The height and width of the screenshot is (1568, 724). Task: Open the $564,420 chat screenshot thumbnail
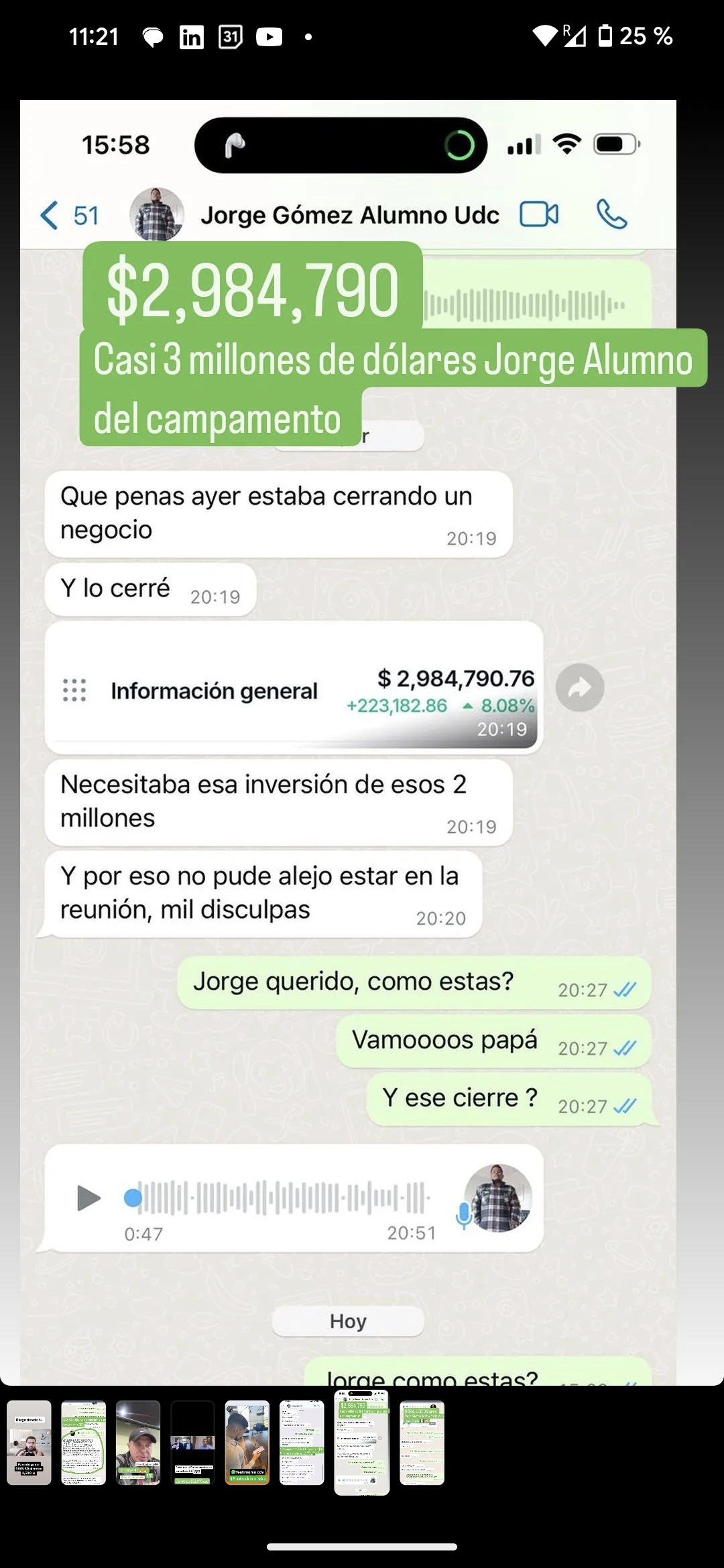422,1443
